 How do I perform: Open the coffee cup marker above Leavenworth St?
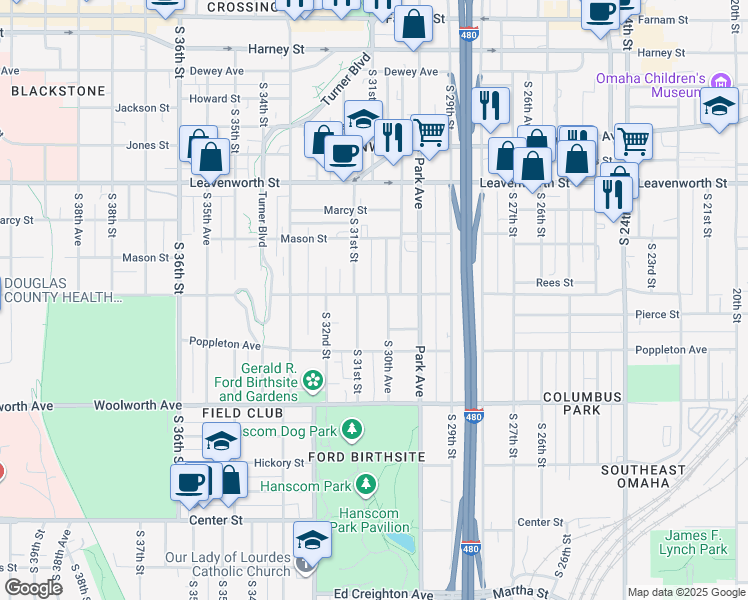tap(343, 154)
